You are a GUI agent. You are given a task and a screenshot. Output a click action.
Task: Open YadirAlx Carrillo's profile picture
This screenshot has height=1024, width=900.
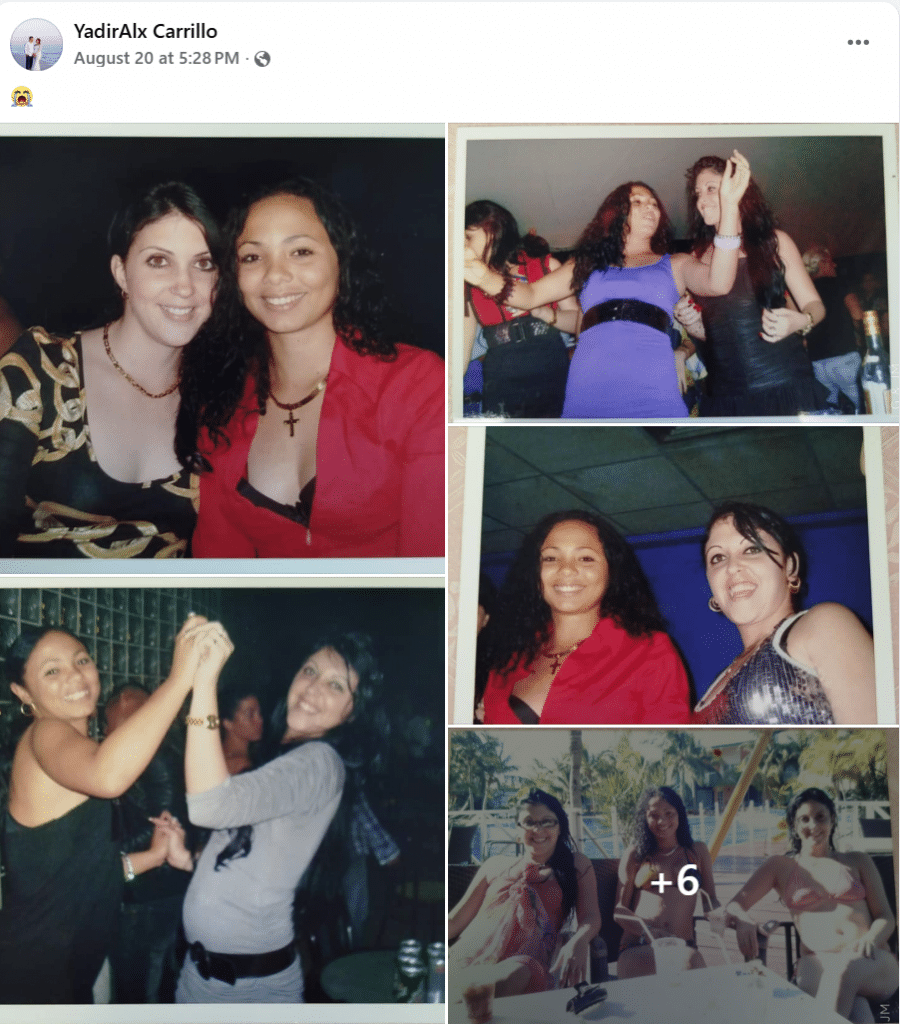point(36,44)
